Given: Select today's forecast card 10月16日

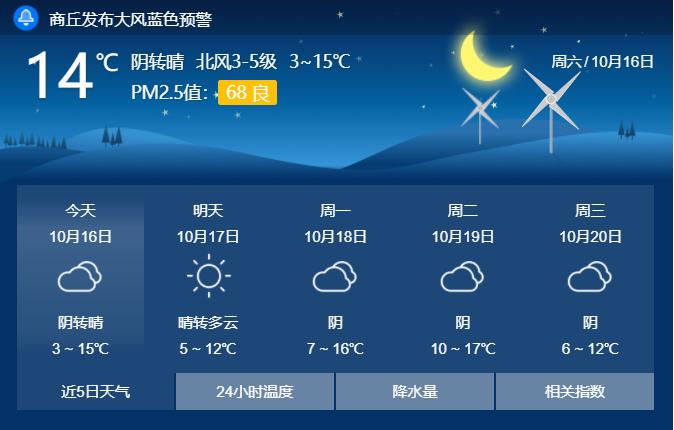Looking at the screenshot, I should [x=81, y=278].
